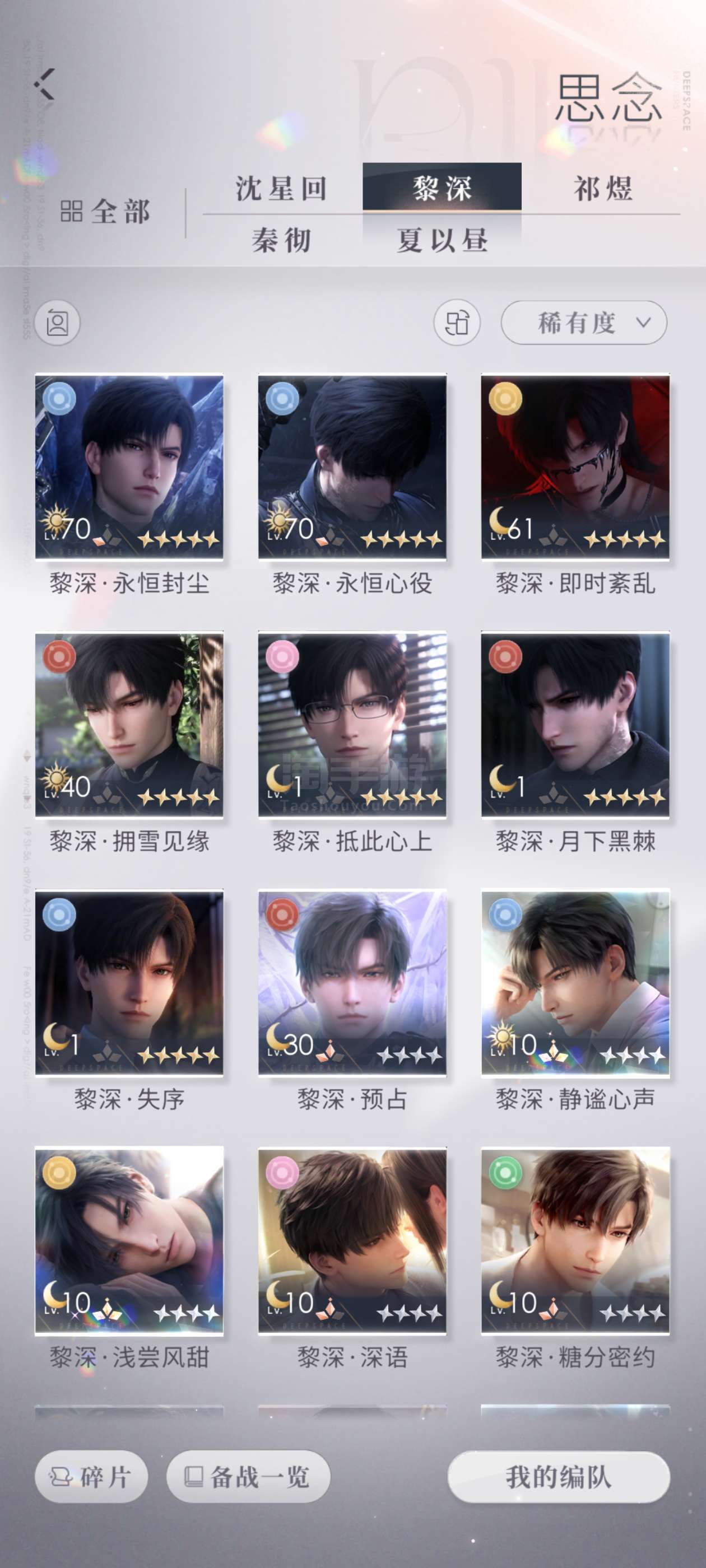Open the 黎深·永恒心役 card
The image size is (706, 1568).
pyautogui.click(x=352, y=467)
